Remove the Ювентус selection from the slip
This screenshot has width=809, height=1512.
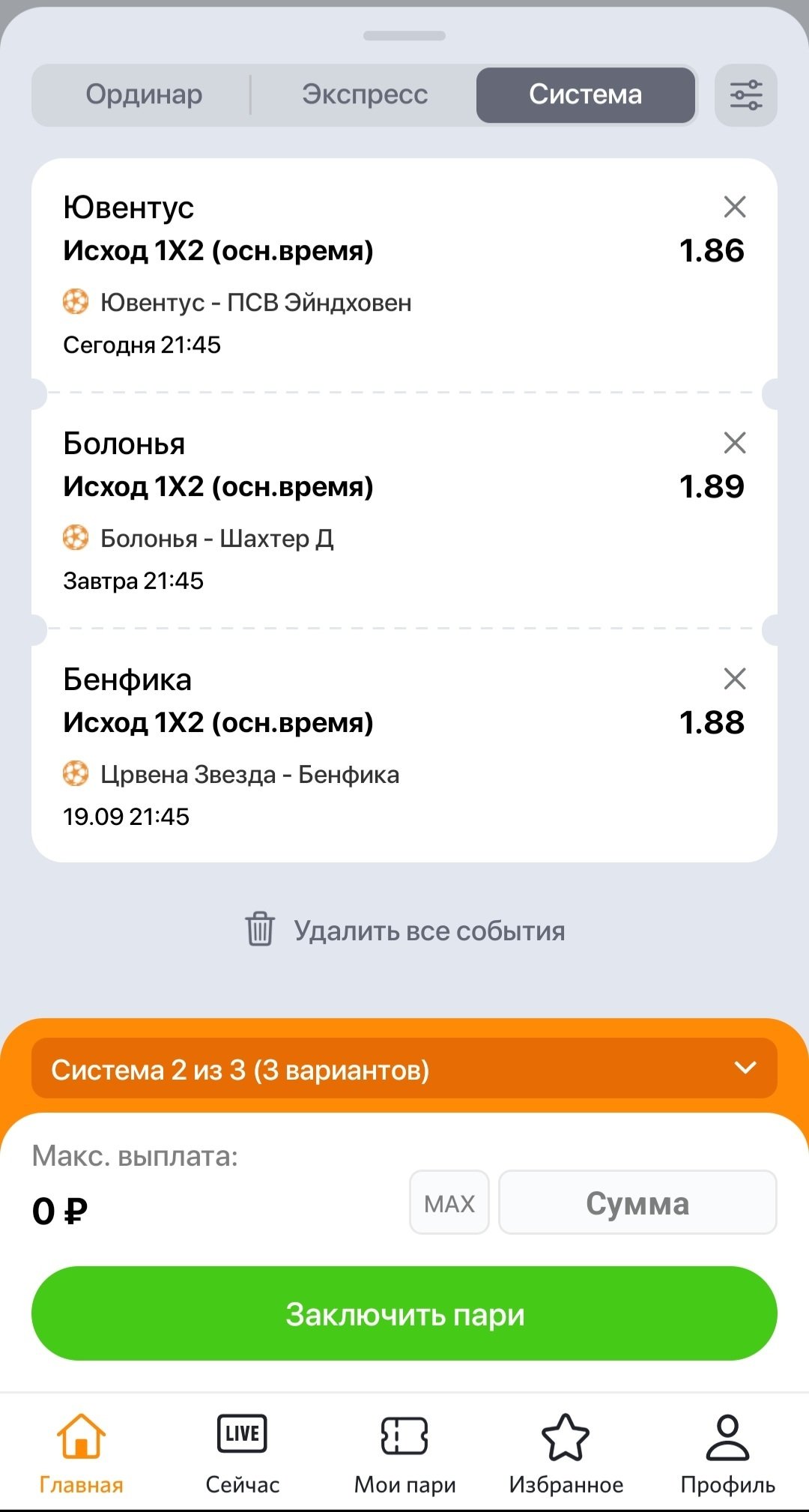point(735,207)
